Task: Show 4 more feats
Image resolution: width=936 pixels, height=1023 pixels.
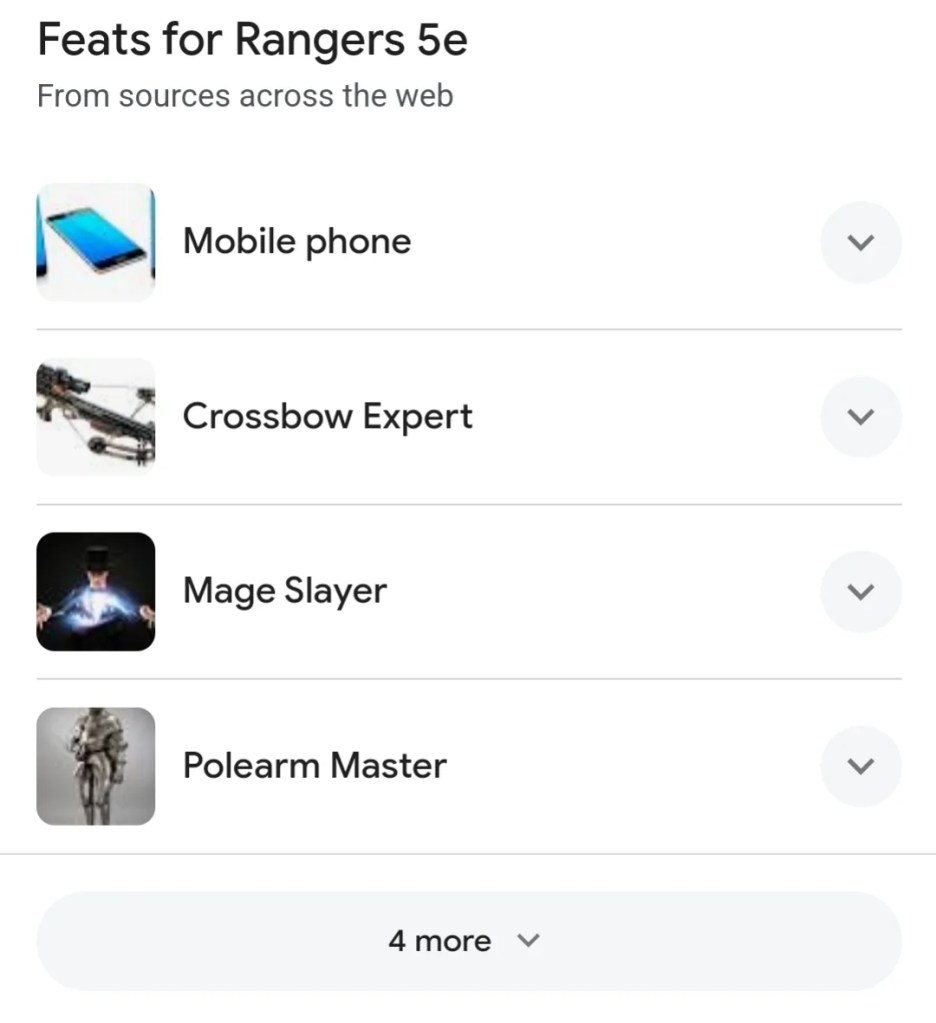Action: [x=468, y=941]
